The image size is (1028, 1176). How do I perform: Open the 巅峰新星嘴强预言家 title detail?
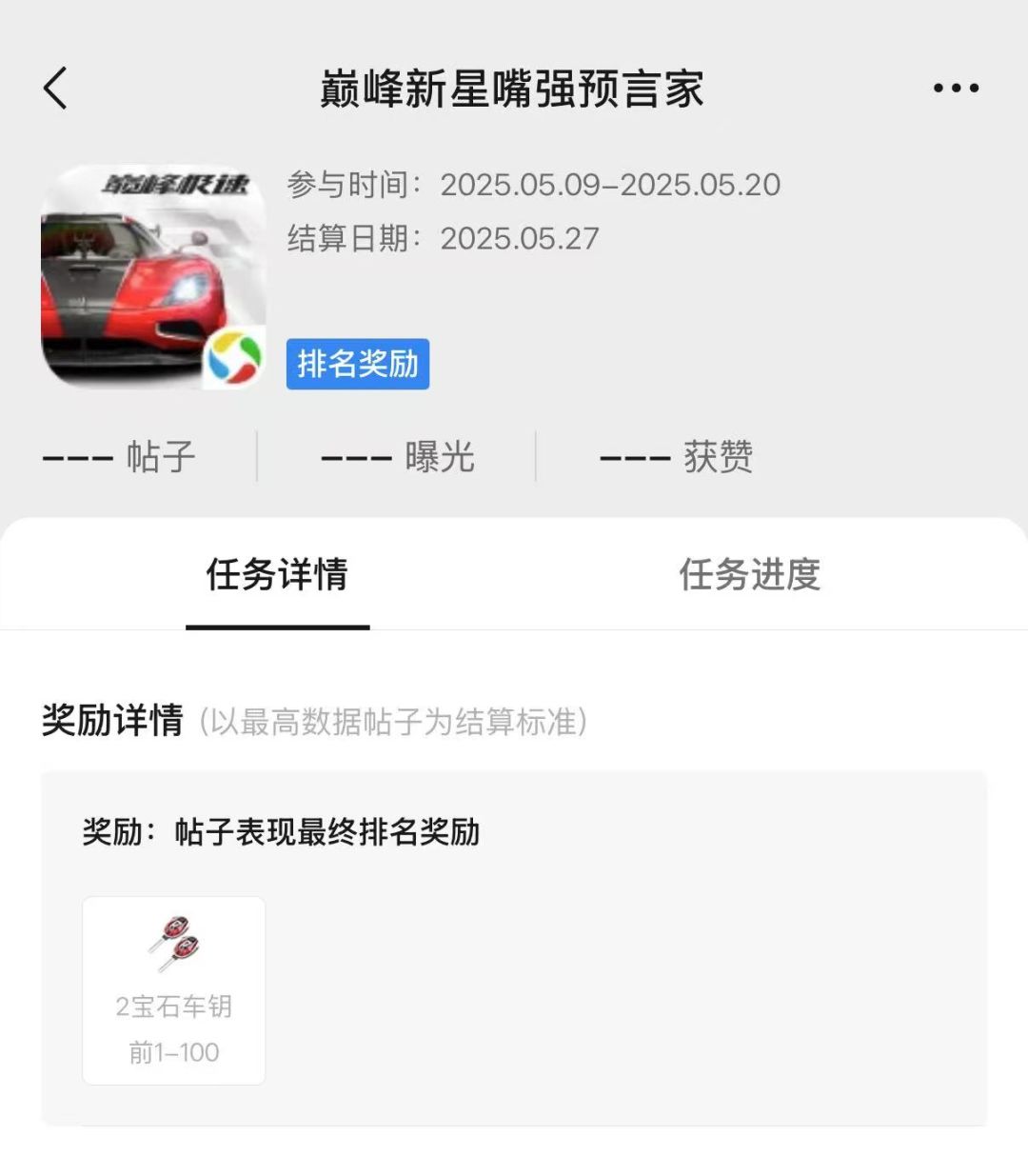[x=512, y=89]
